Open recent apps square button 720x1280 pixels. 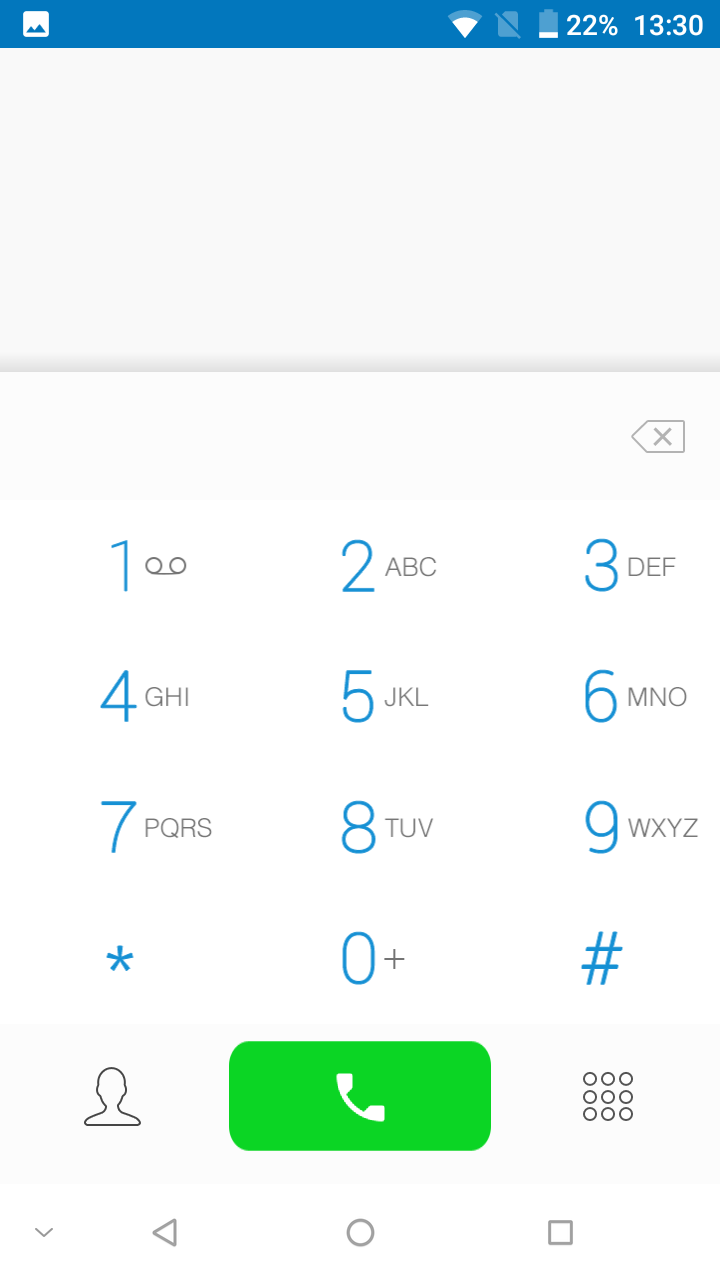(560, 1232)
